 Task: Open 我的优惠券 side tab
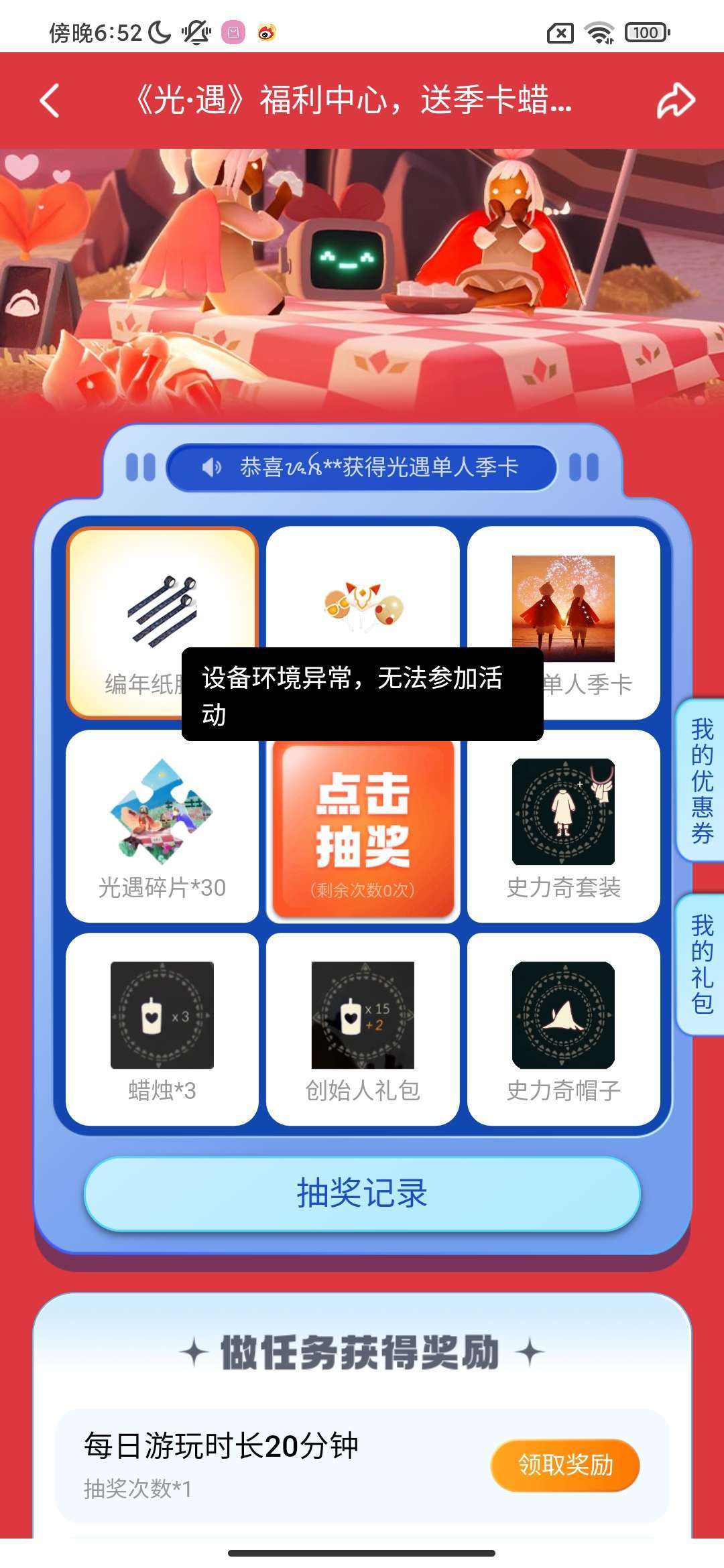tap(701, 781)
